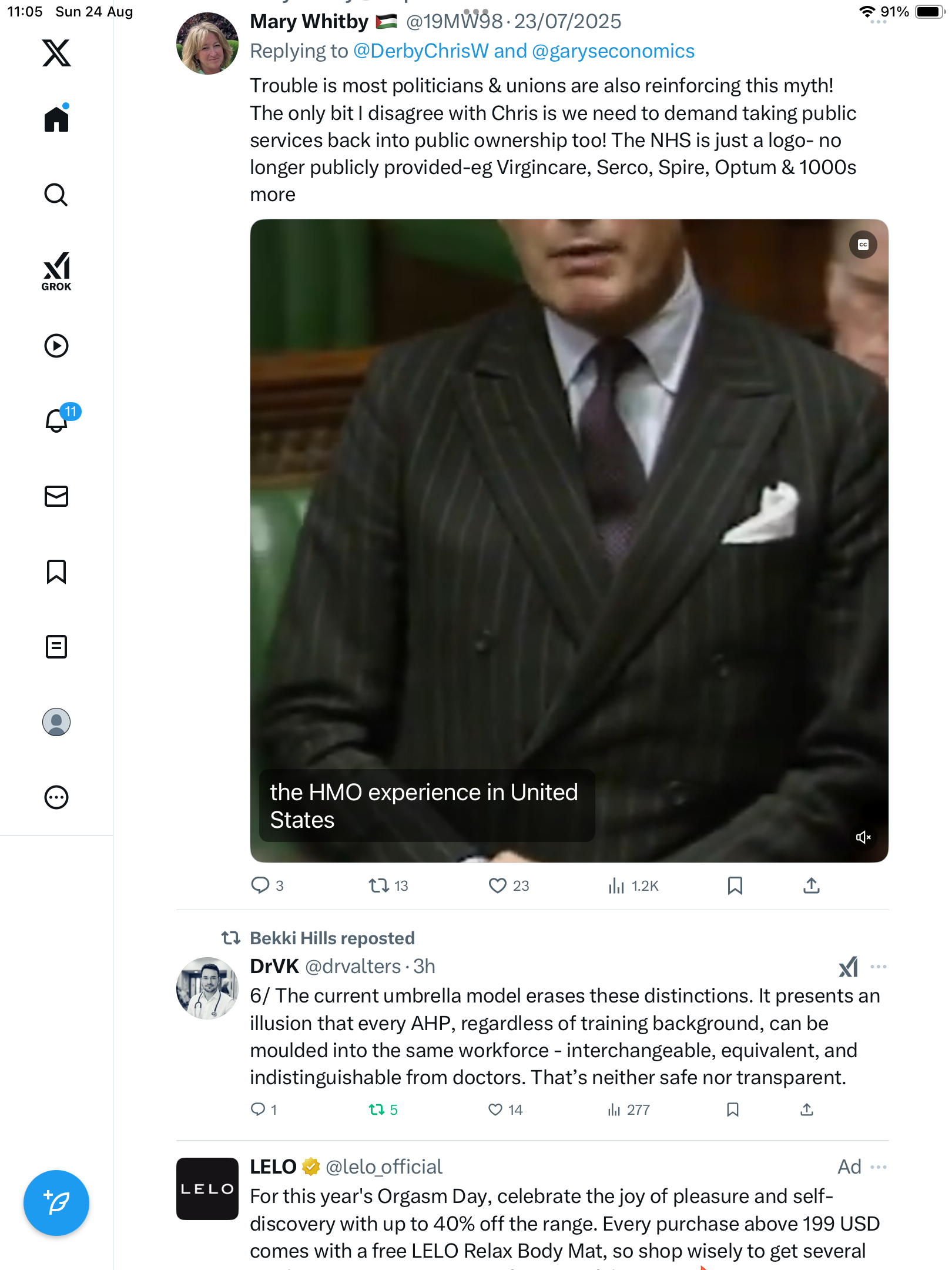Go to the Home feed
The image size is (952, 1270).
tap(56, 119)
